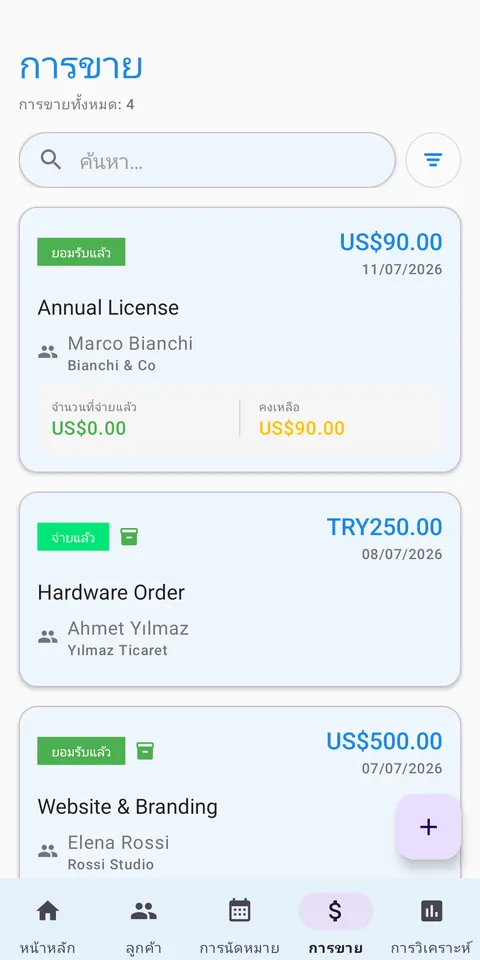
Task: Add a new sale with plus button
Action: (x=429, y=827)
